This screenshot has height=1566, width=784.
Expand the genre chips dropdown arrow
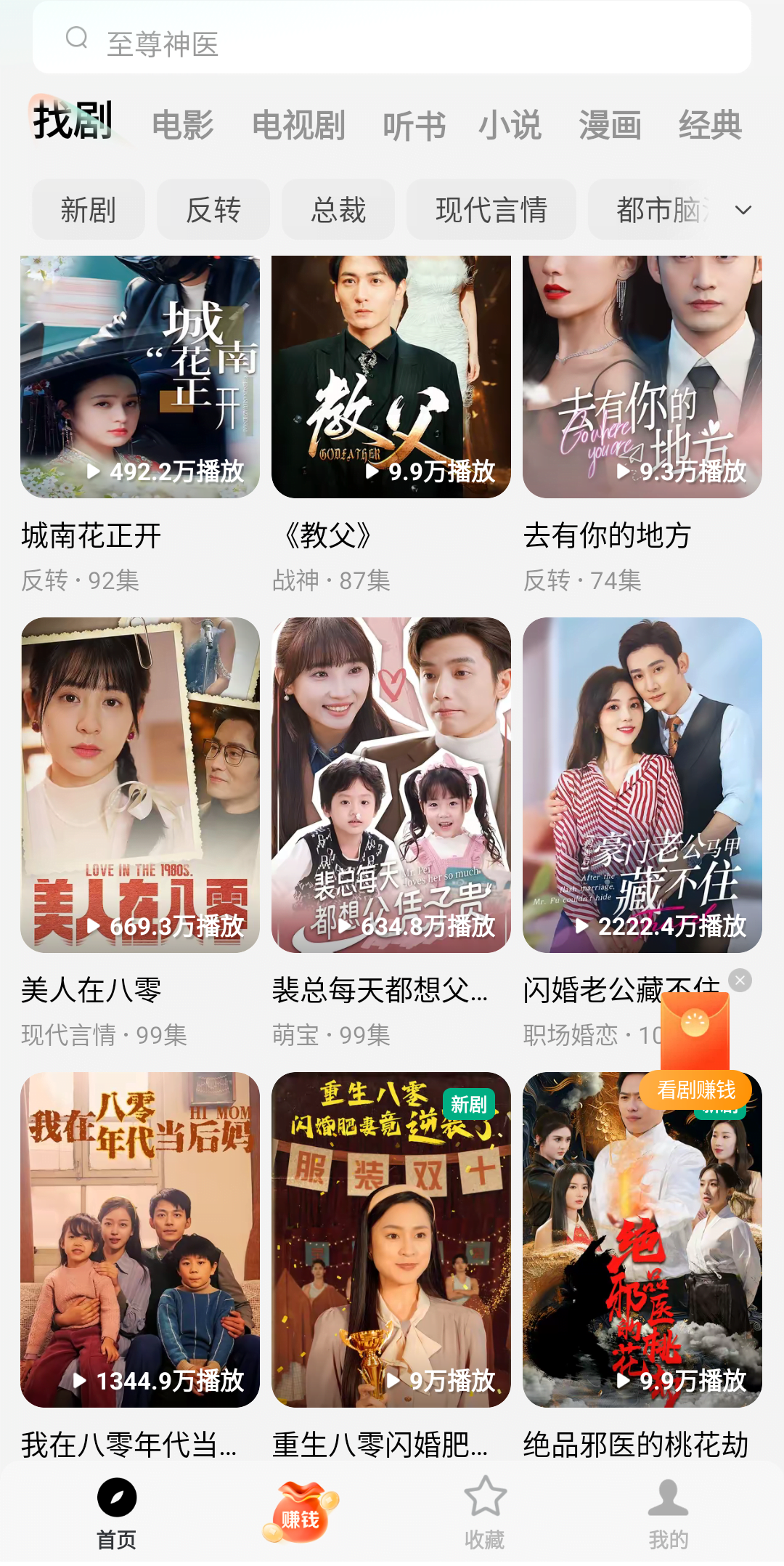tap(743, 210)
